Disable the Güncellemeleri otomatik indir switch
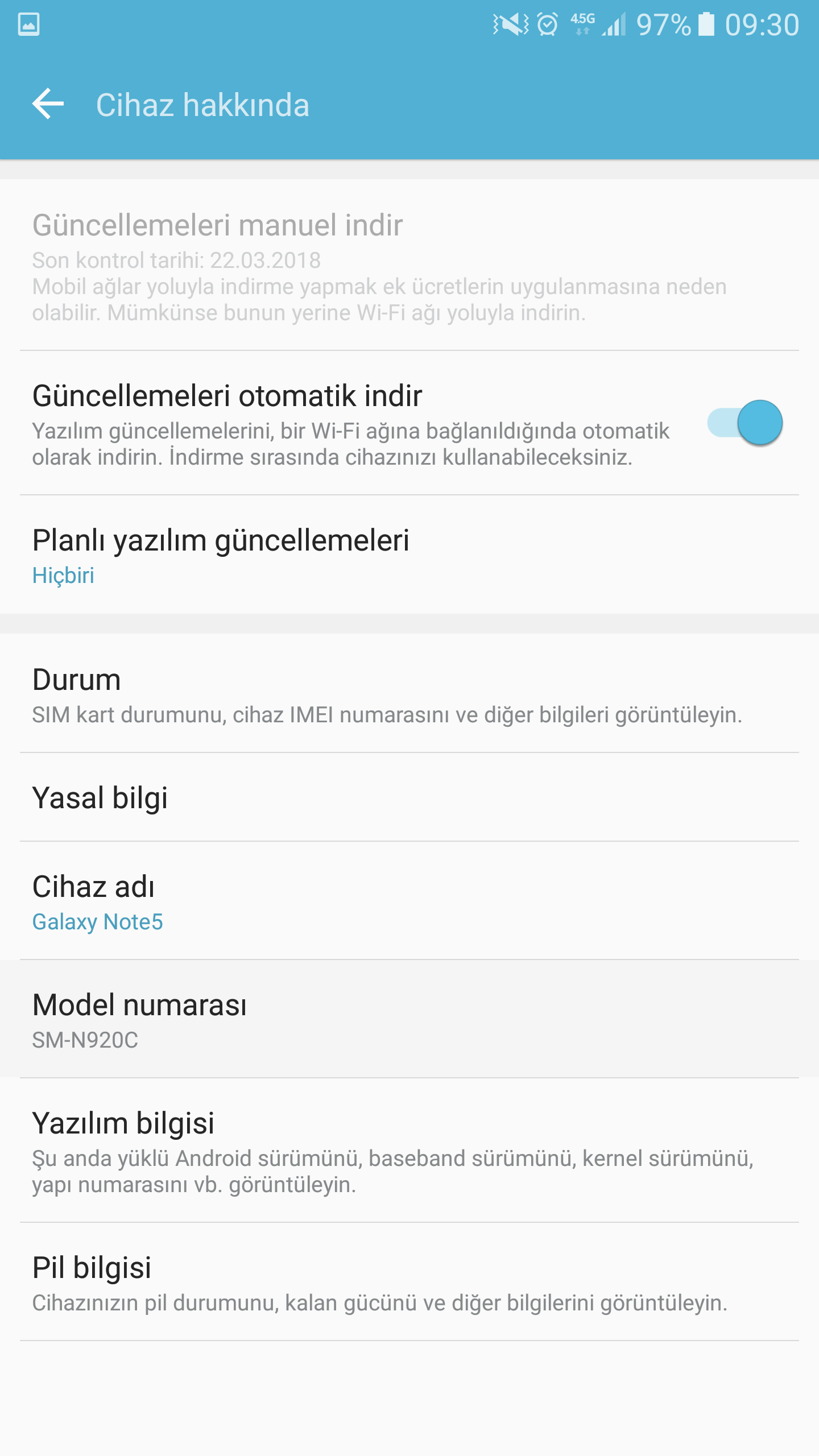Screen dimensions: 819x1456 (744, 423)
